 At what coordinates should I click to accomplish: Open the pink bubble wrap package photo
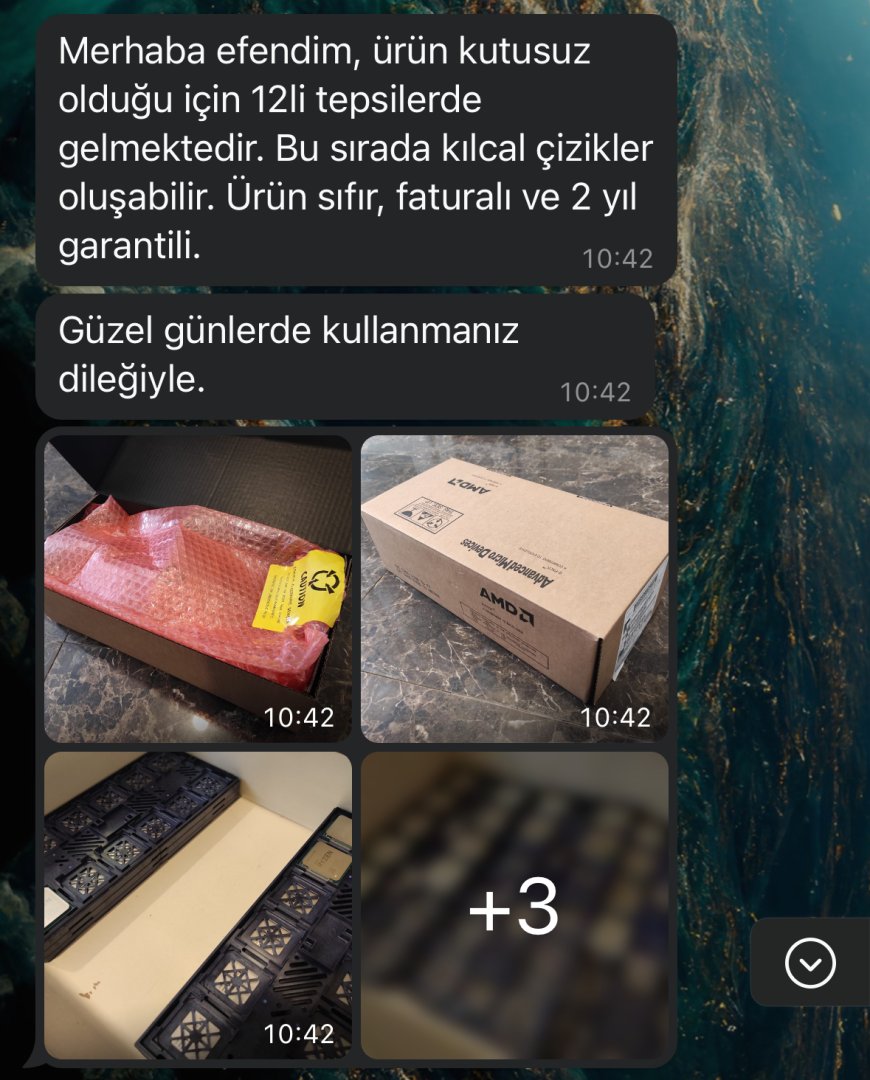(198, 588)
